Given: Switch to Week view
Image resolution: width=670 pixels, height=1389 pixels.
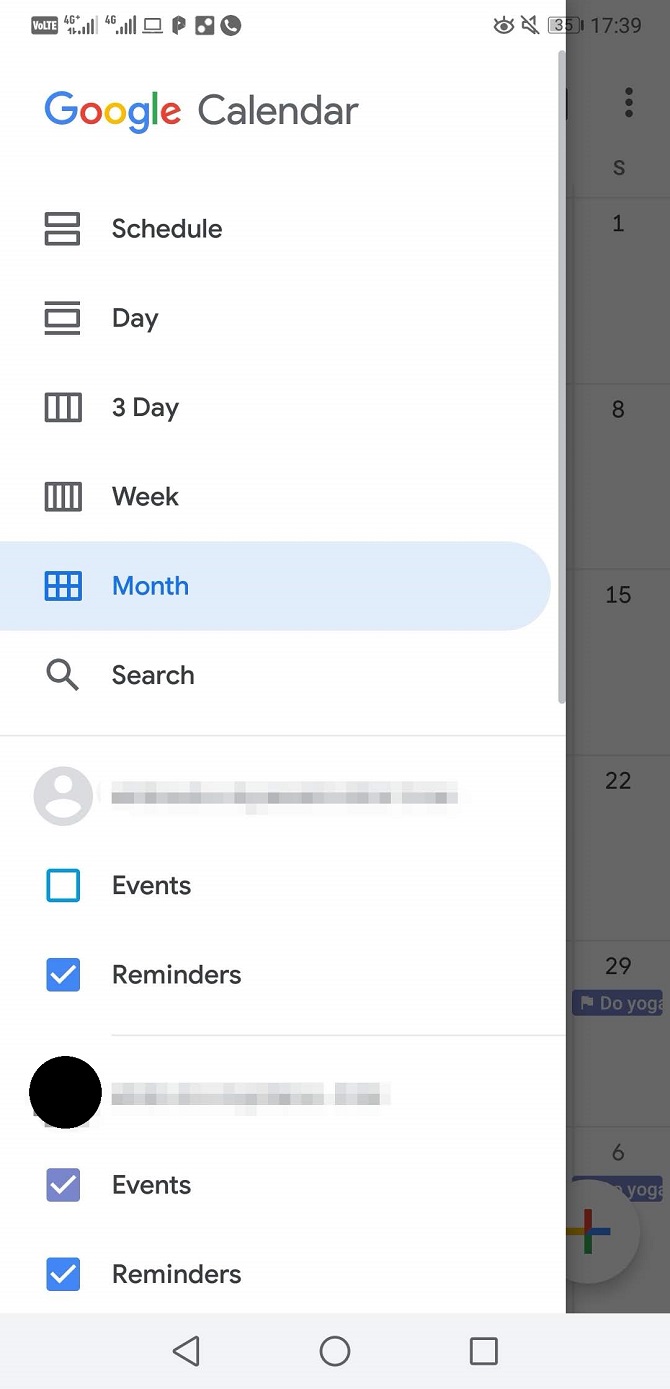Looking at the screenshot, I should [145, 497].
